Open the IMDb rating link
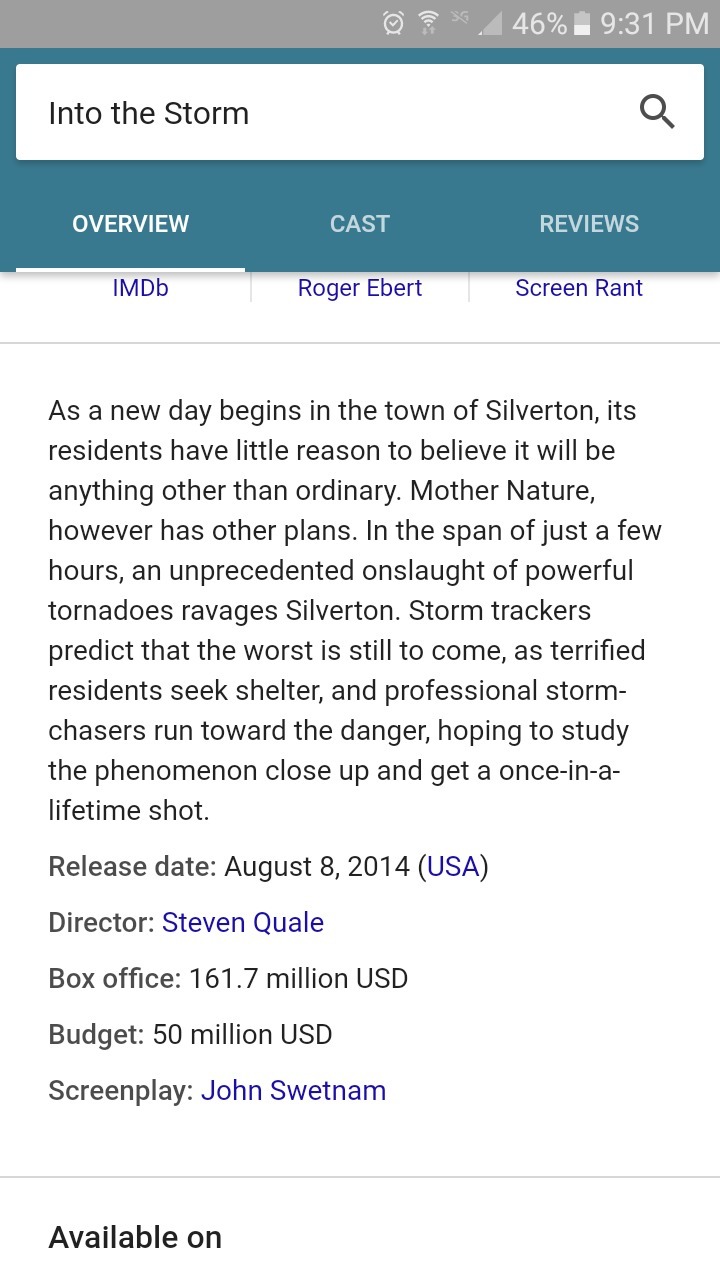This screenshot has width=720, height=1280. tap(140, 288)
